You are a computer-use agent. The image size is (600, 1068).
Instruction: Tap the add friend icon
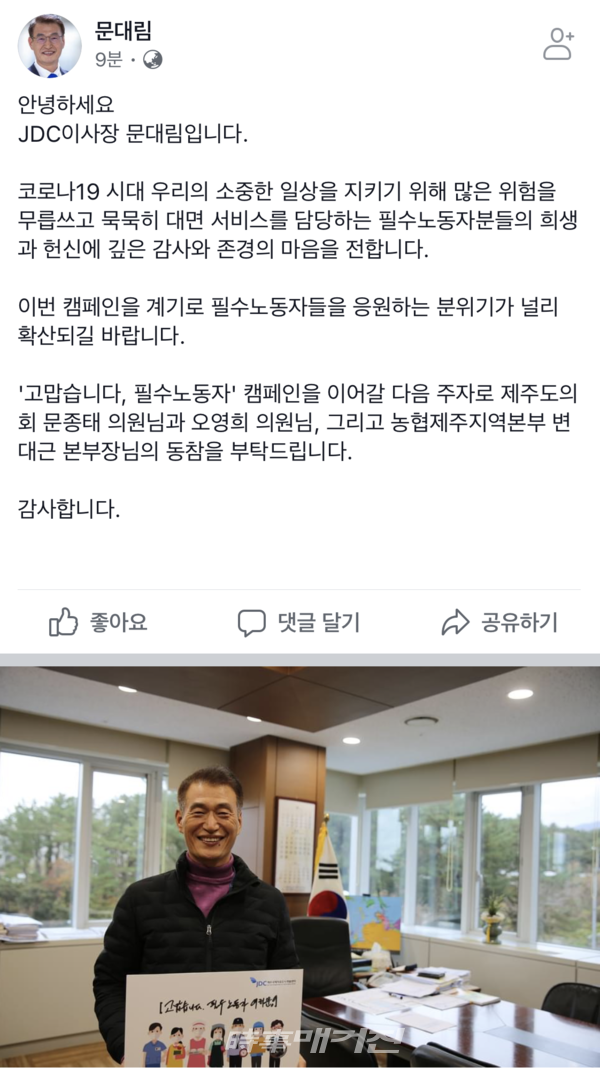(x=558, y=44)
